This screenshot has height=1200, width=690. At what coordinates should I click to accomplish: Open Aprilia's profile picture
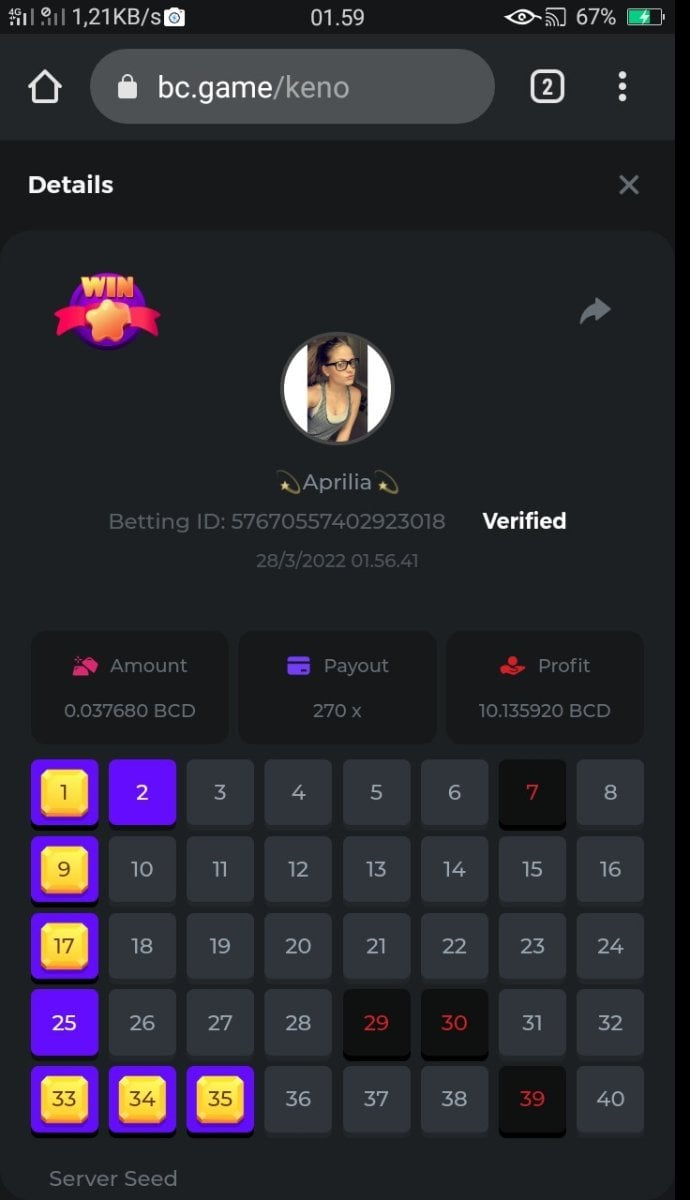point(337,388)
